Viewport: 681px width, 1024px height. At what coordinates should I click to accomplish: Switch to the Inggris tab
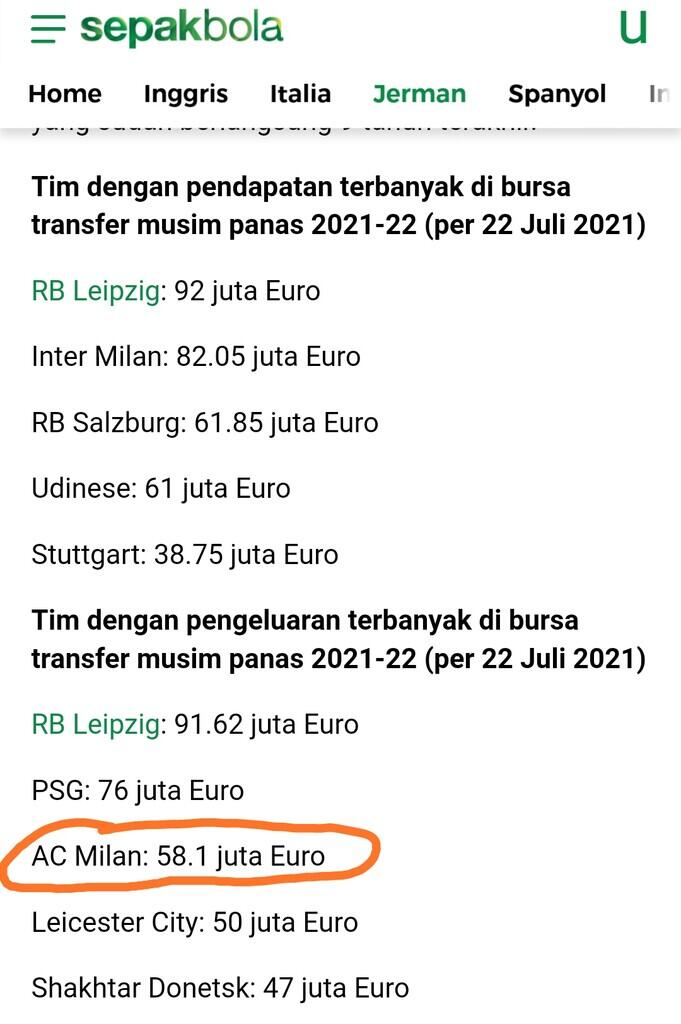click(x=185, y=94)
